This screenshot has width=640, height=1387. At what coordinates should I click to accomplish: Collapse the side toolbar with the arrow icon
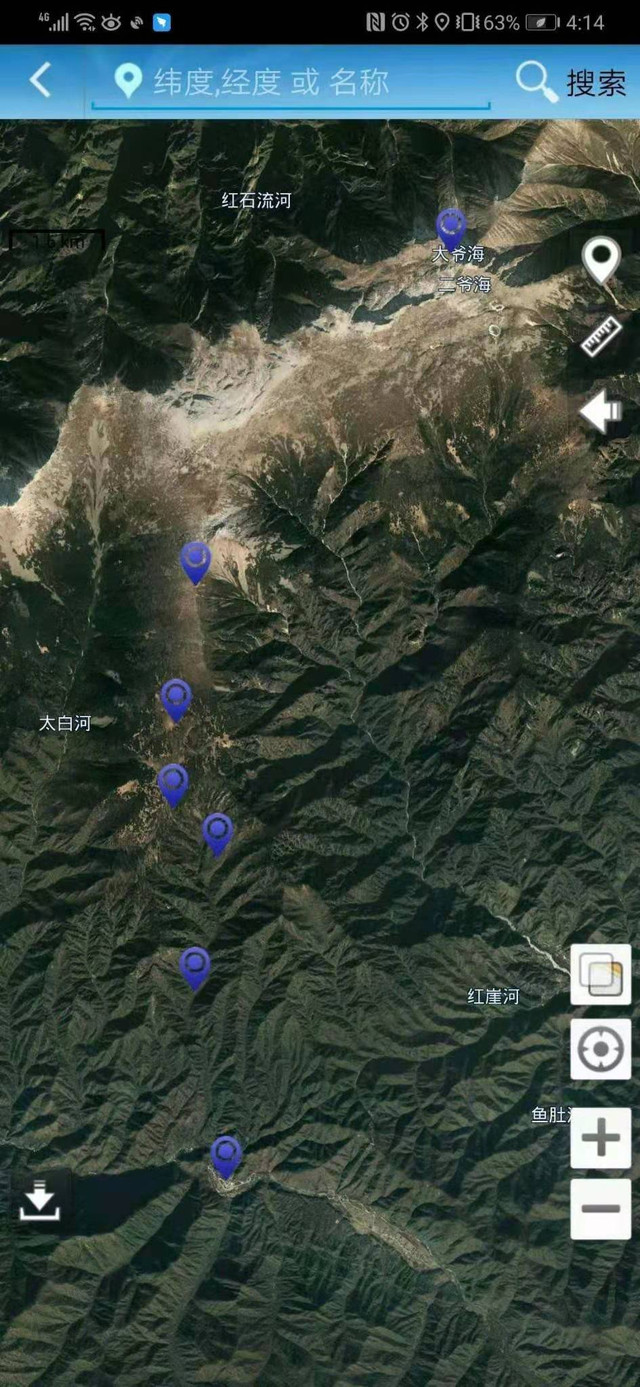[x=601, y=411]
